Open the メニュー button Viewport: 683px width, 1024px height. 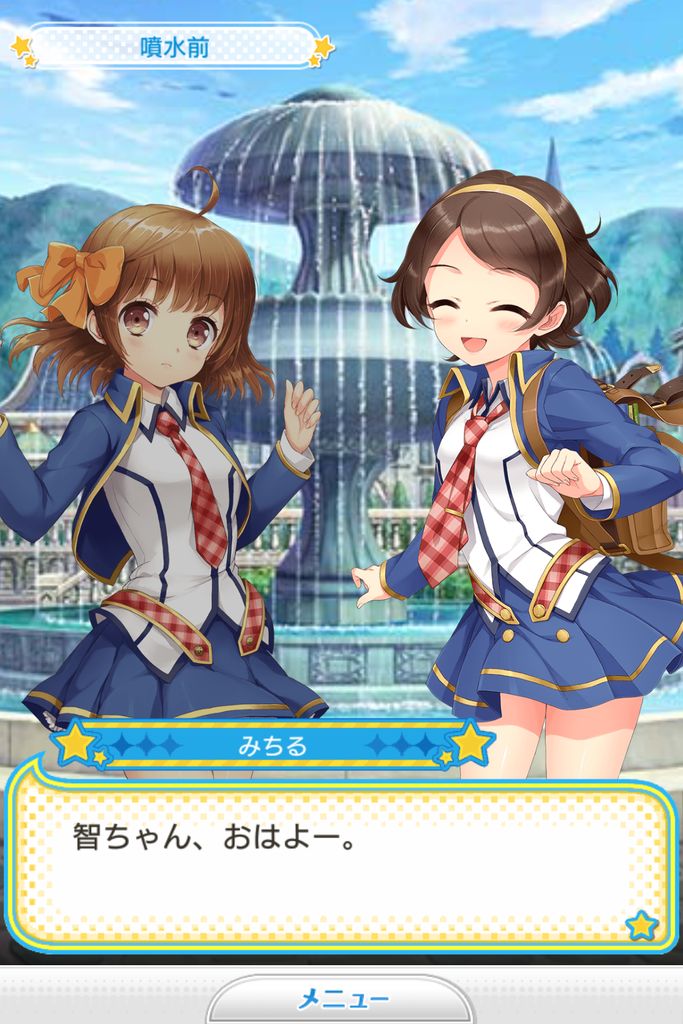tap(341, 999)
